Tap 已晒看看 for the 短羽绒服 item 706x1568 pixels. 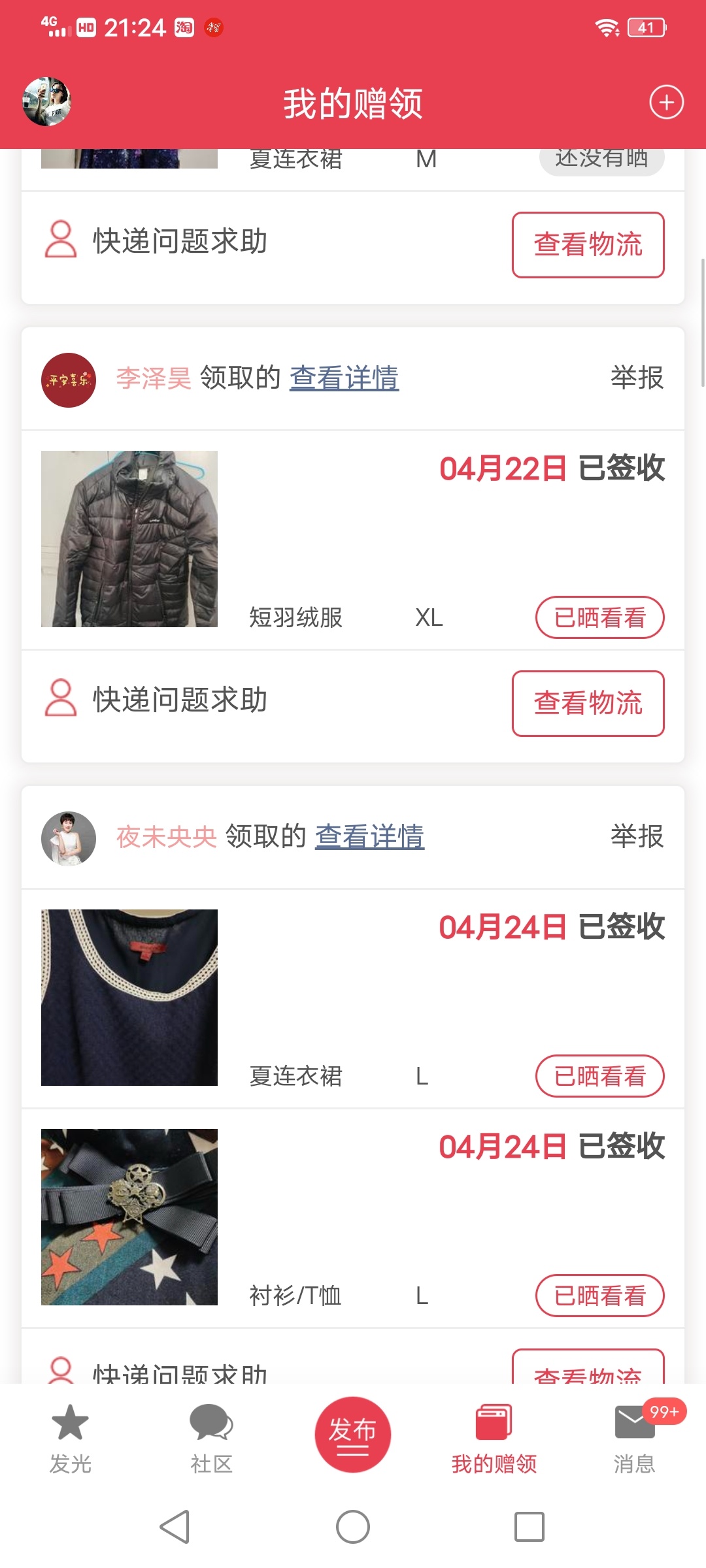coord(599,617)
